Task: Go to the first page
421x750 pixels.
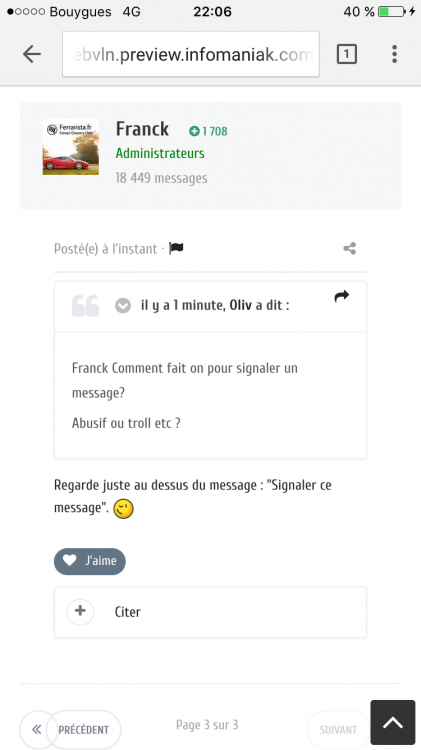Action: point(35,729)
